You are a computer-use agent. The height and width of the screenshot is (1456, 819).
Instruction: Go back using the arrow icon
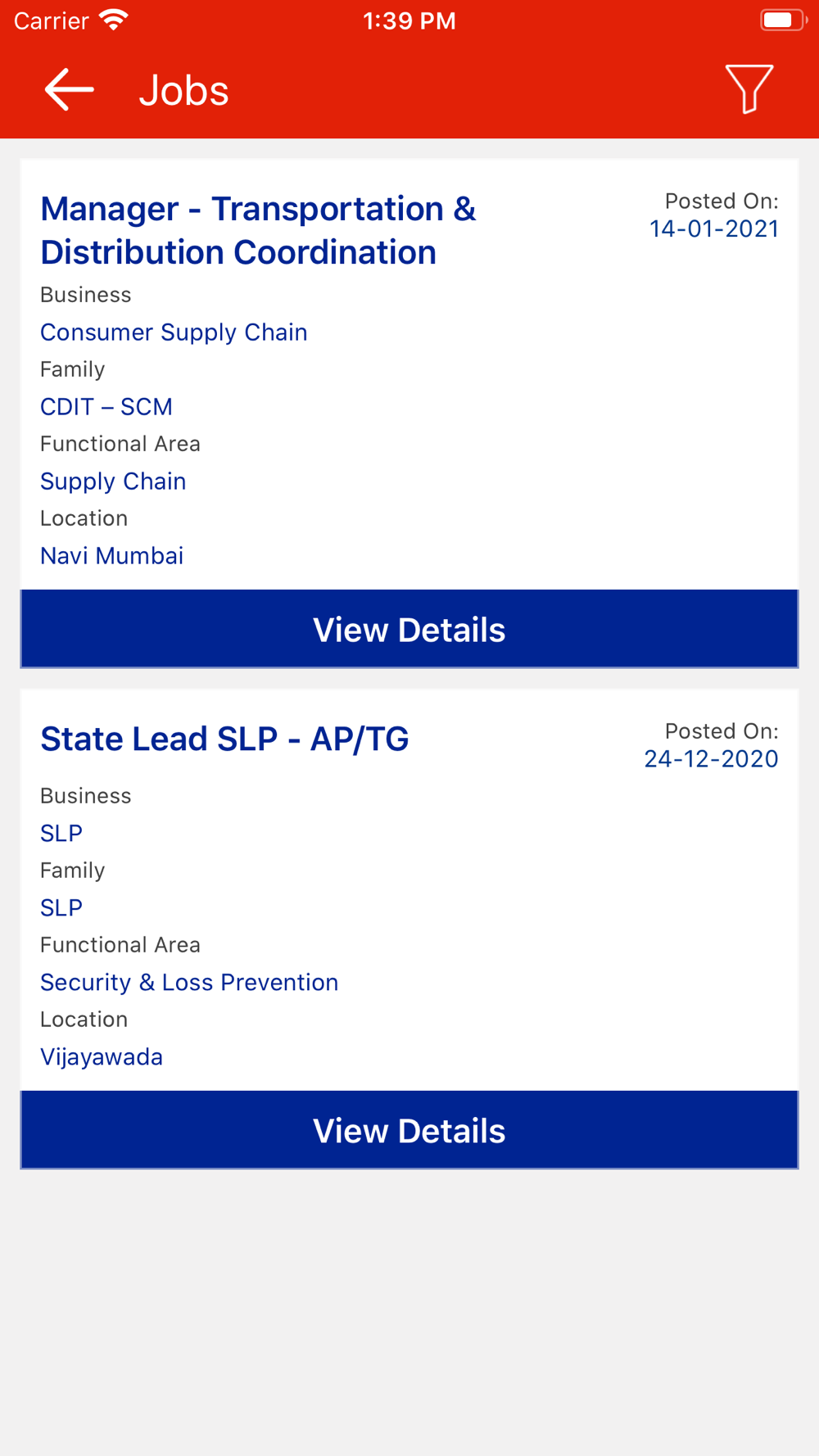(x=69, y=89)
